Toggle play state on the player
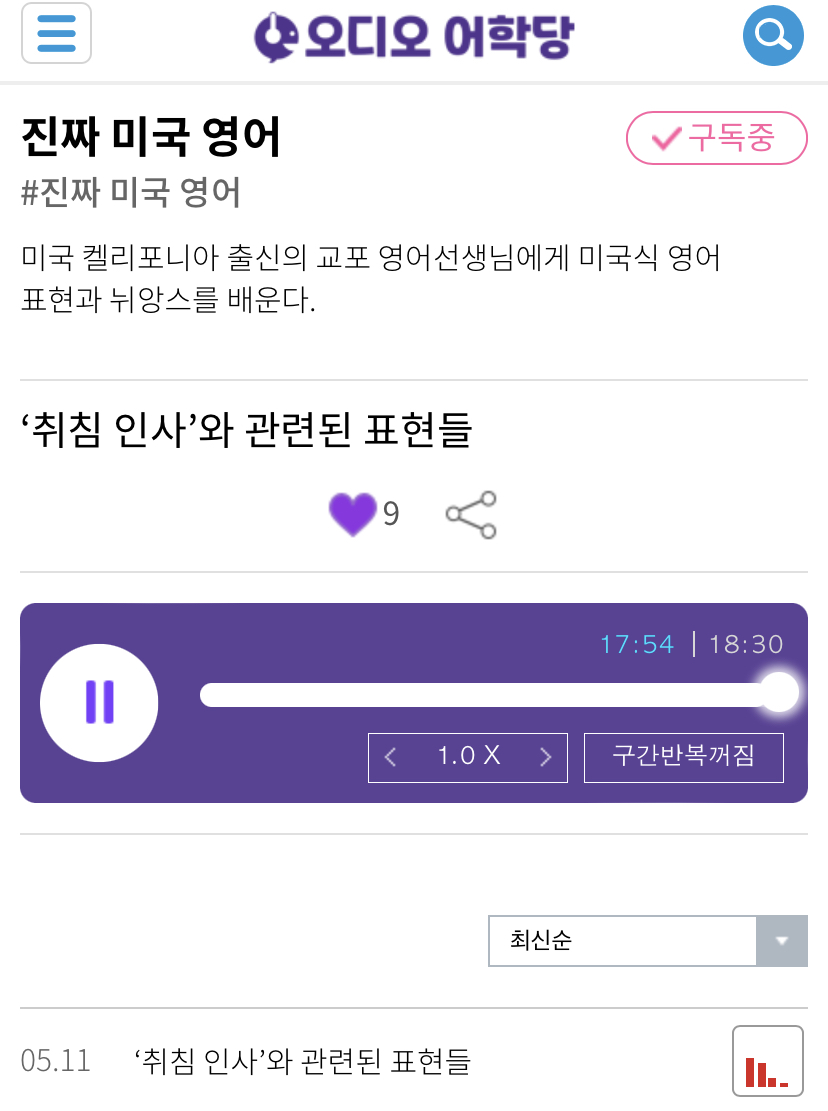This screenshot has height=1111, width=828. click(x=98, y=702)
